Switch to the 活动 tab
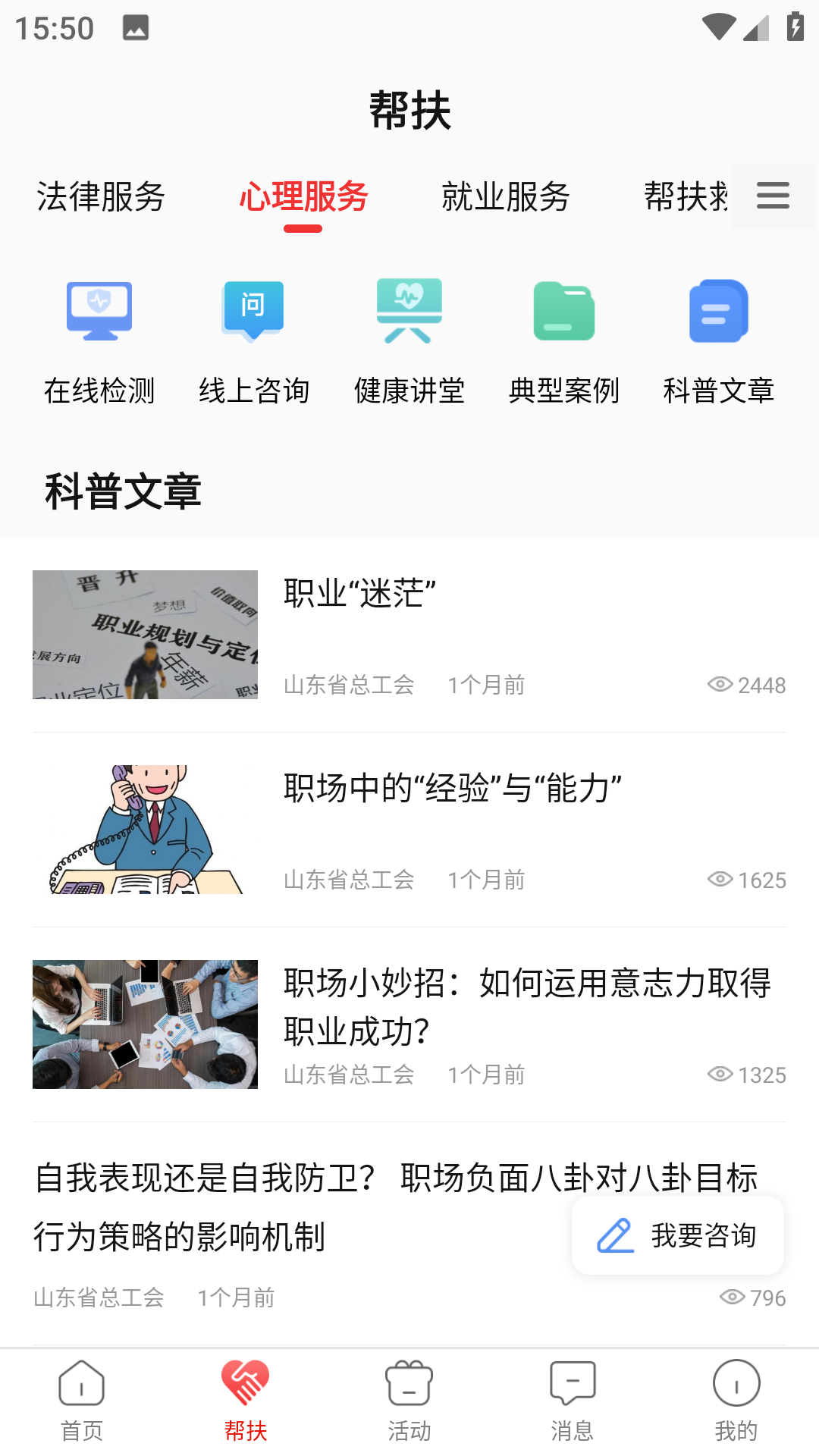 (x=409, y=1401)
